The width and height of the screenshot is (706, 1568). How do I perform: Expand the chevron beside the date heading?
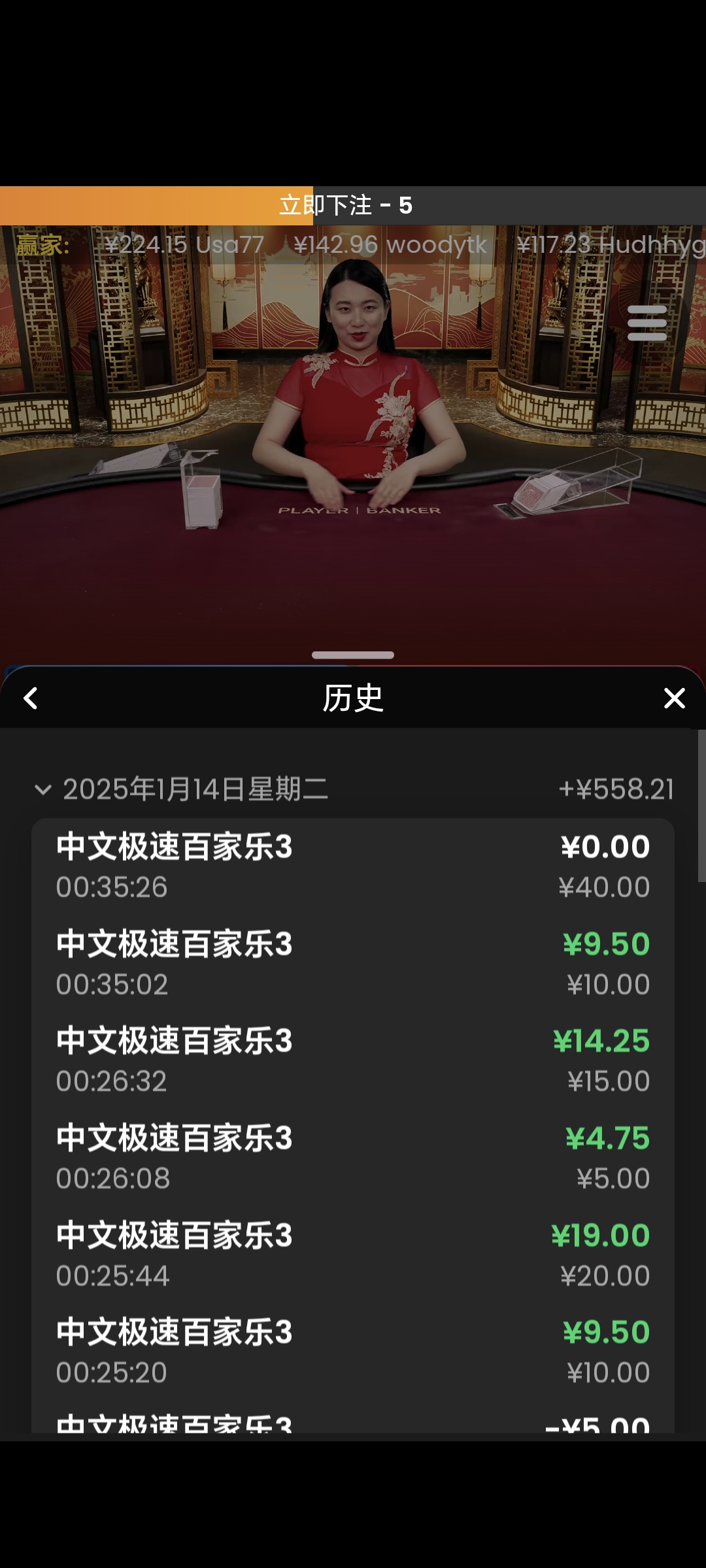43,789
